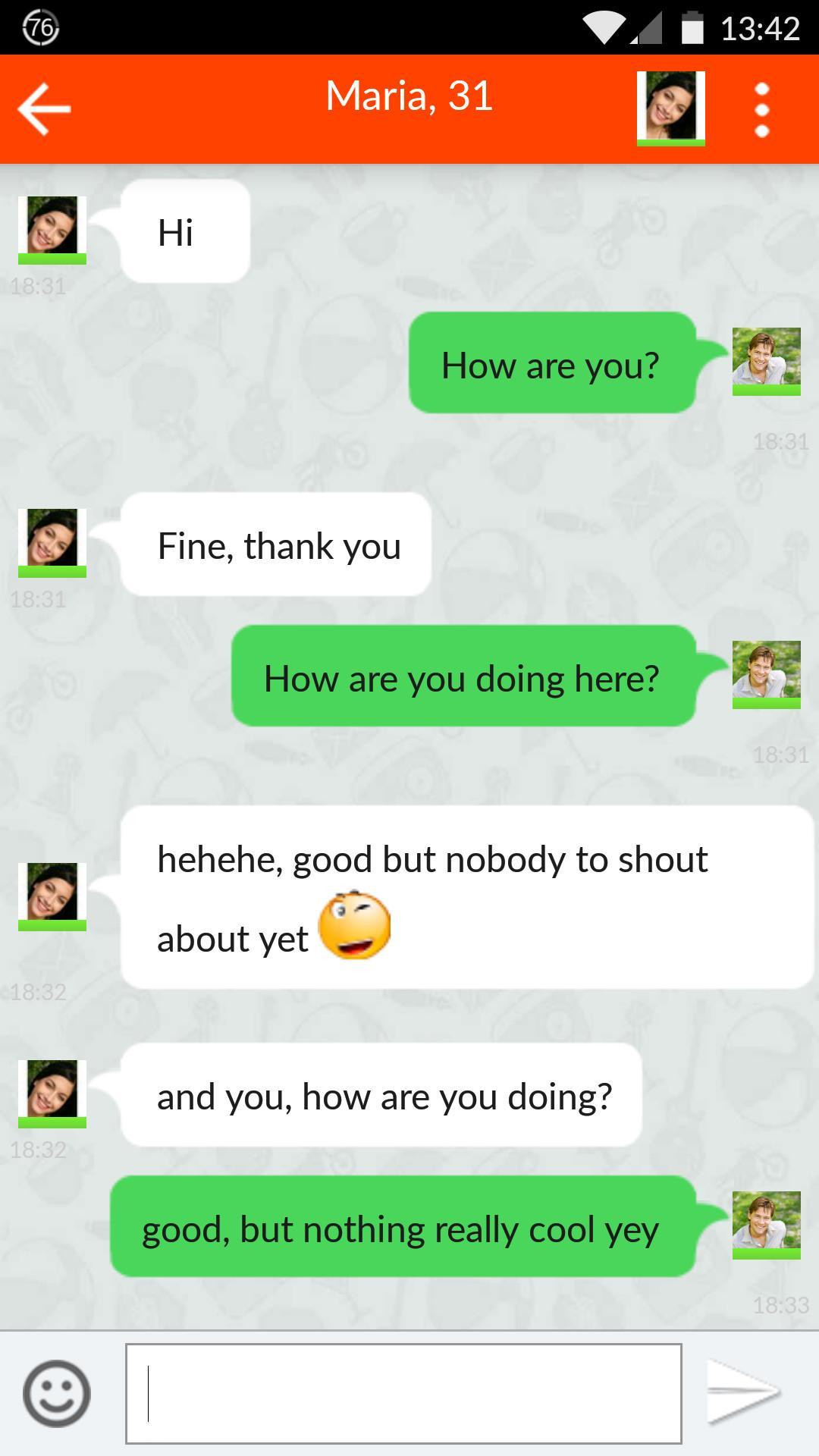819x1456 pixels.
Task: Tap Maria's avatar beside the "Hi" message
Action: coord(52,230)
